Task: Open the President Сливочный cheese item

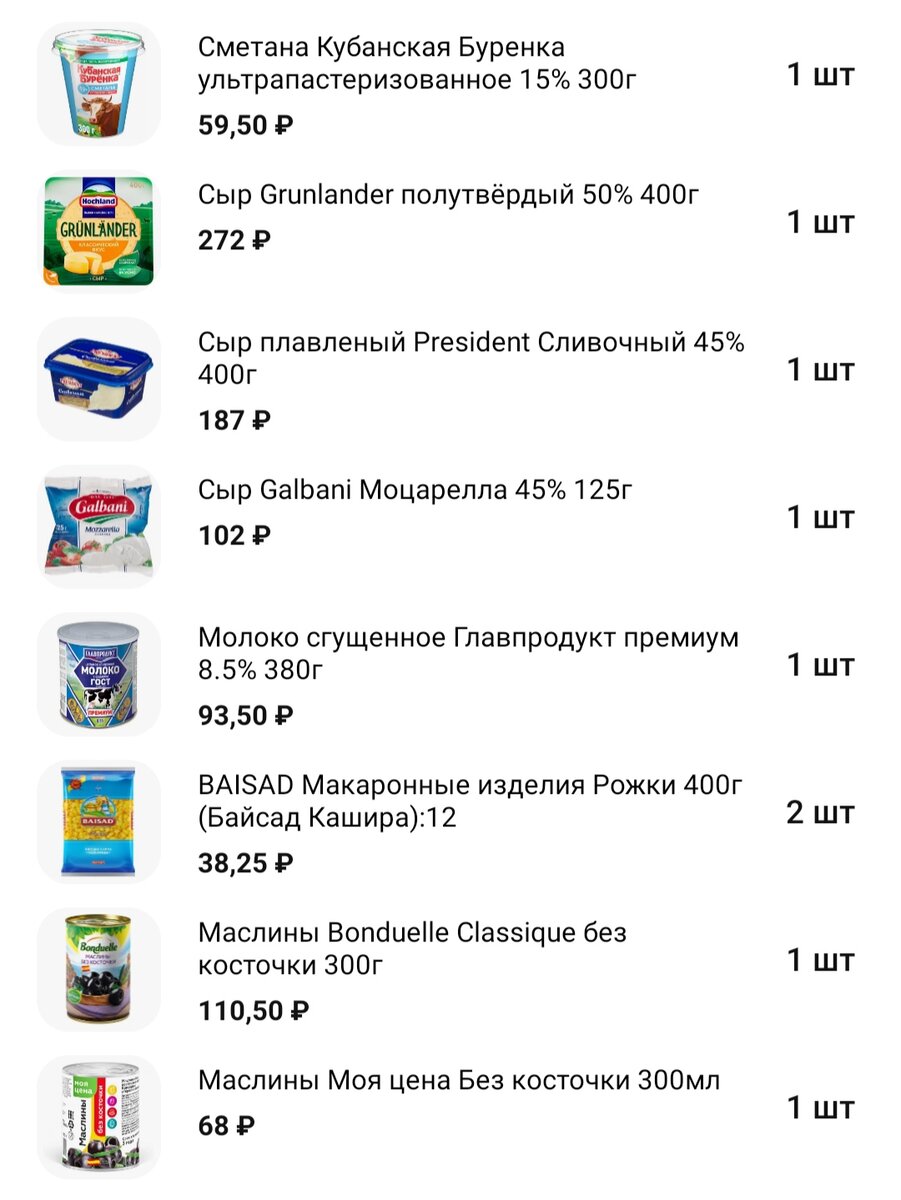Action: [x=470, y=359]
